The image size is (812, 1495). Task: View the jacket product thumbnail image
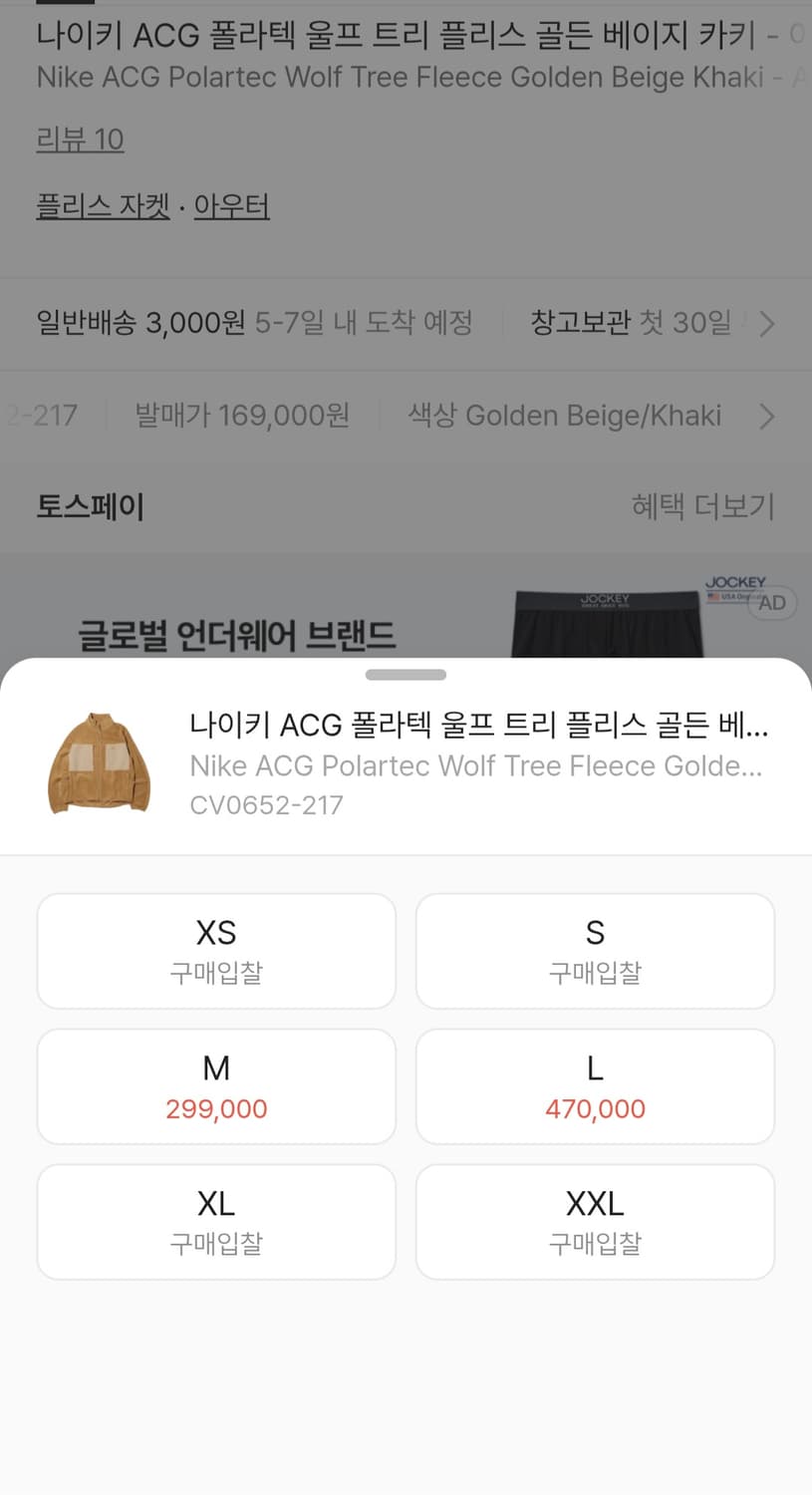[100, 759]
